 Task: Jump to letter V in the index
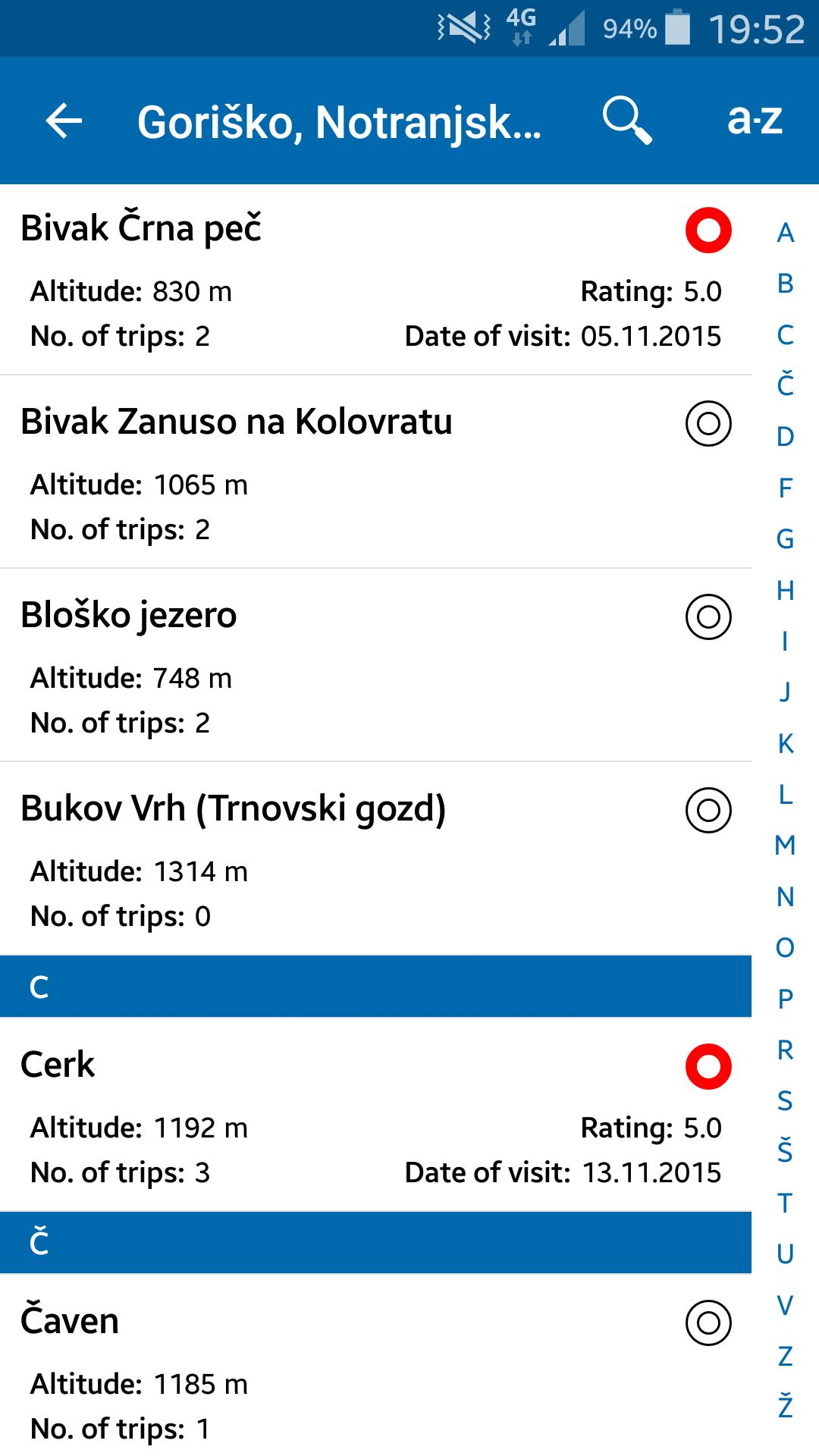(x=786, y=1306)
